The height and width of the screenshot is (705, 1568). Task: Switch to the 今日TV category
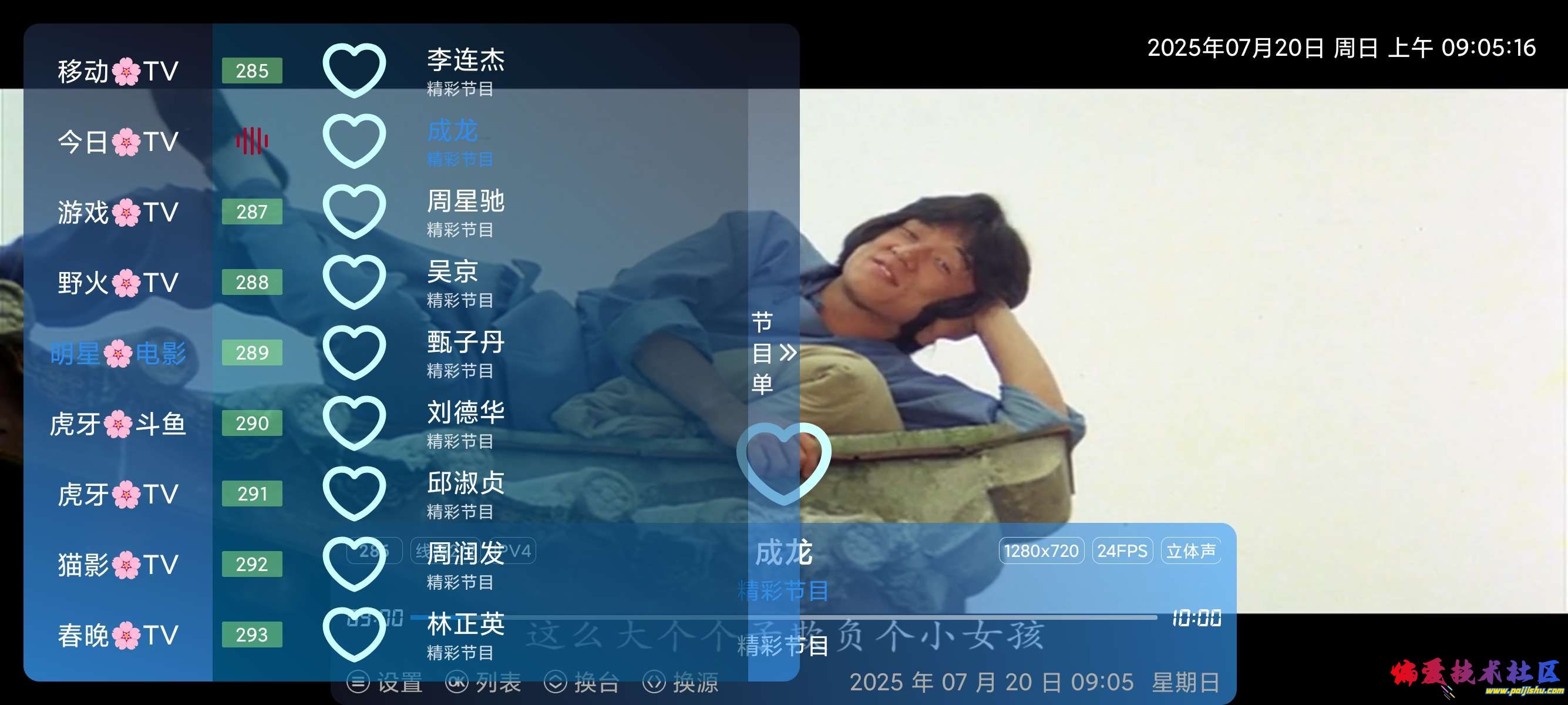click(x=117, y=142)
